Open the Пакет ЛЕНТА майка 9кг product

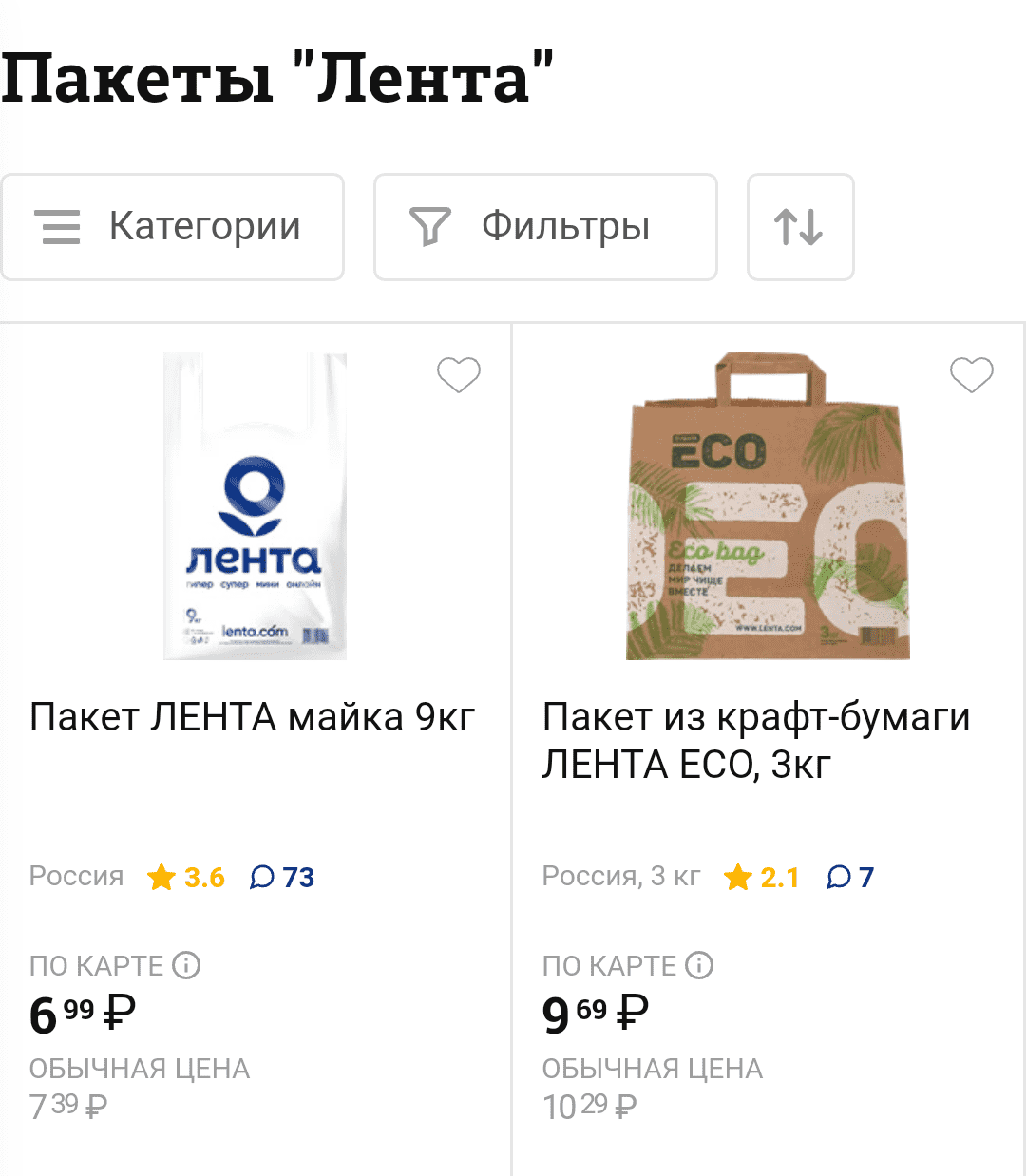[x=253, y=717]
